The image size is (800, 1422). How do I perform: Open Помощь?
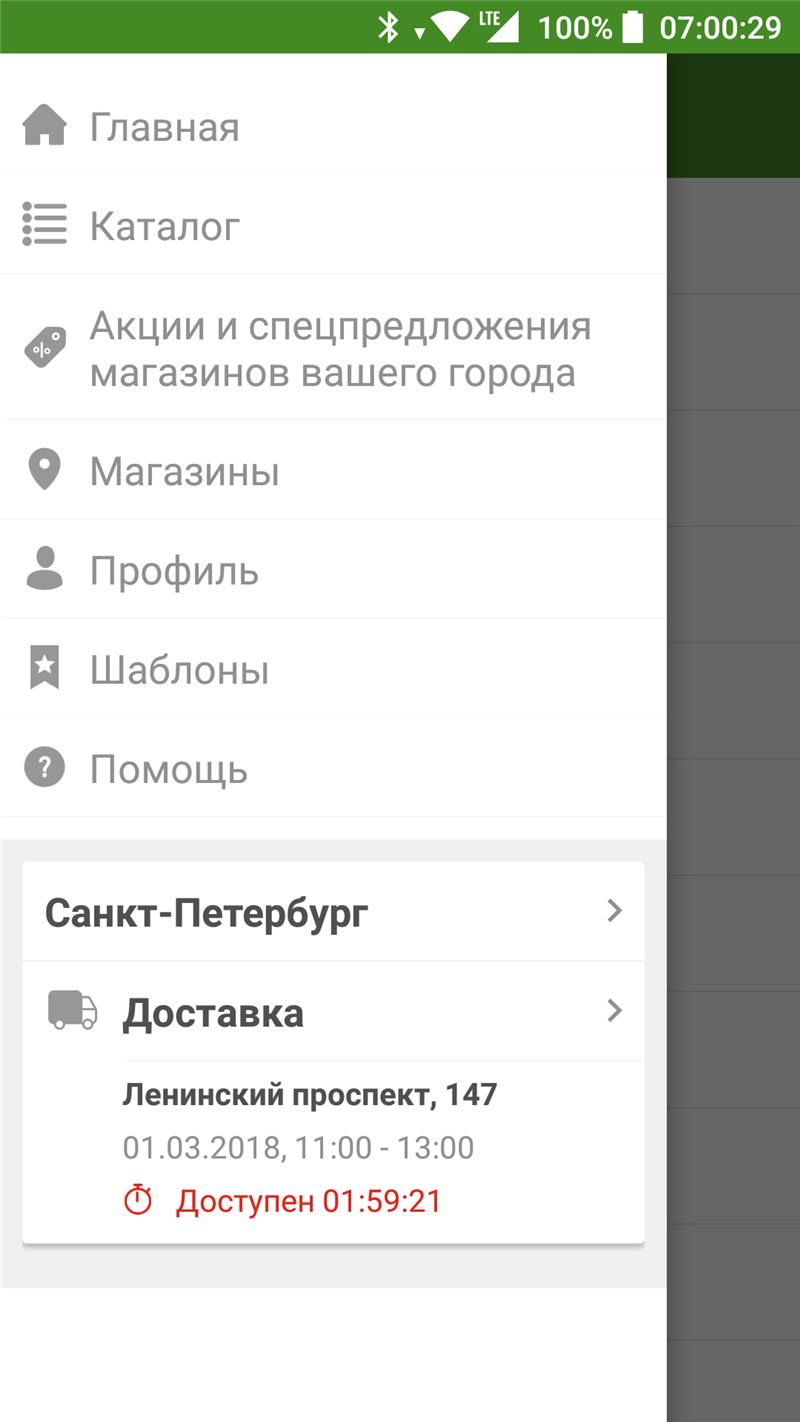333,768
